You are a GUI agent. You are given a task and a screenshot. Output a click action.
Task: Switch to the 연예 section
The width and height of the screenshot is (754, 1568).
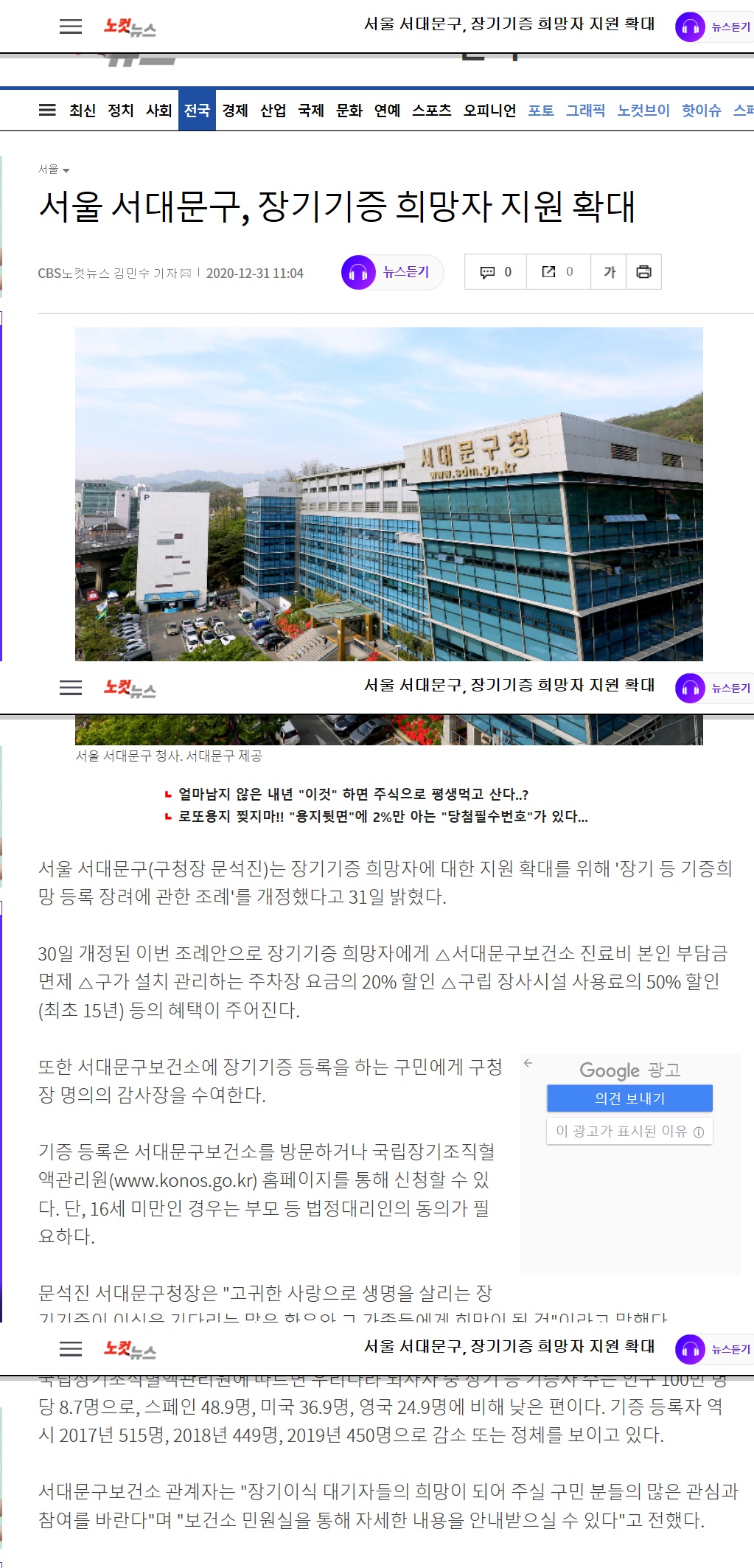coord(387,111)
